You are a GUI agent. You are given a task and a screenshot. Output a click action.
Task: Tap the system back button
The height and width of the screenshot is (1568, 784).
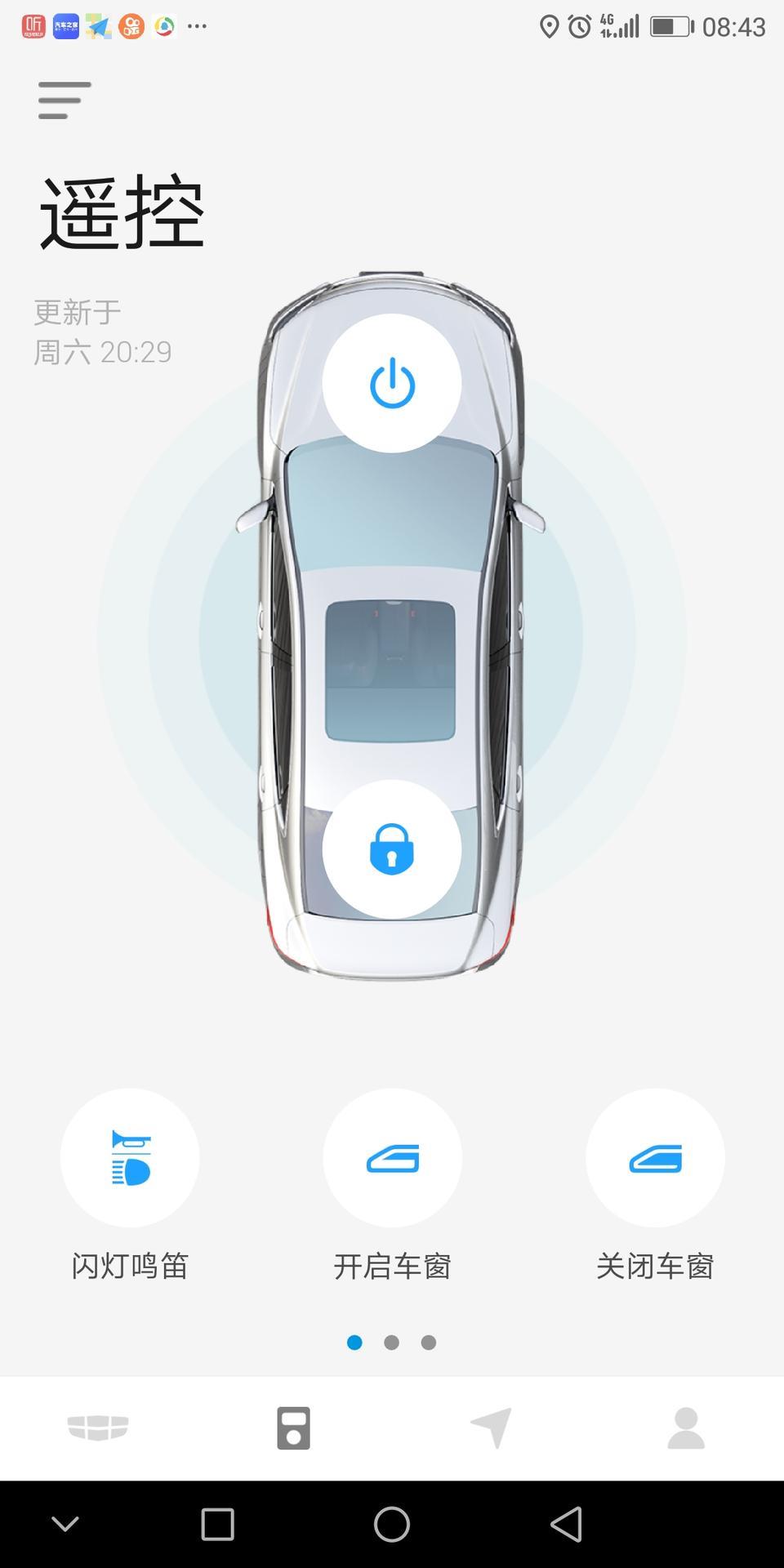click(566, 1524)
